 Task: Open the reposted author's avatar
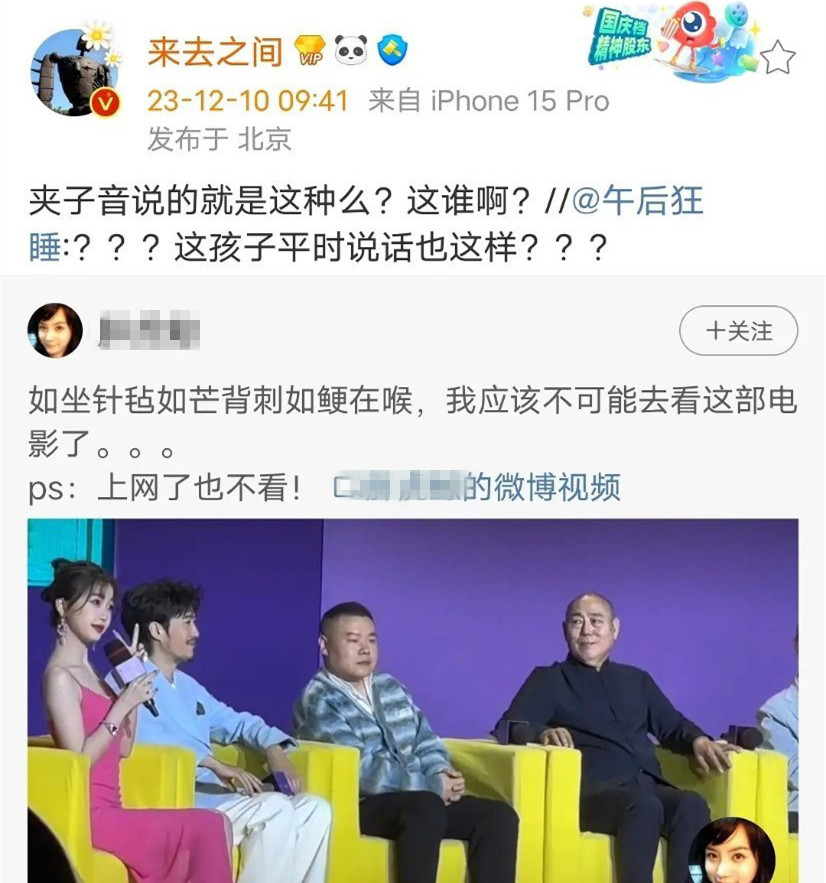(55, 331)
